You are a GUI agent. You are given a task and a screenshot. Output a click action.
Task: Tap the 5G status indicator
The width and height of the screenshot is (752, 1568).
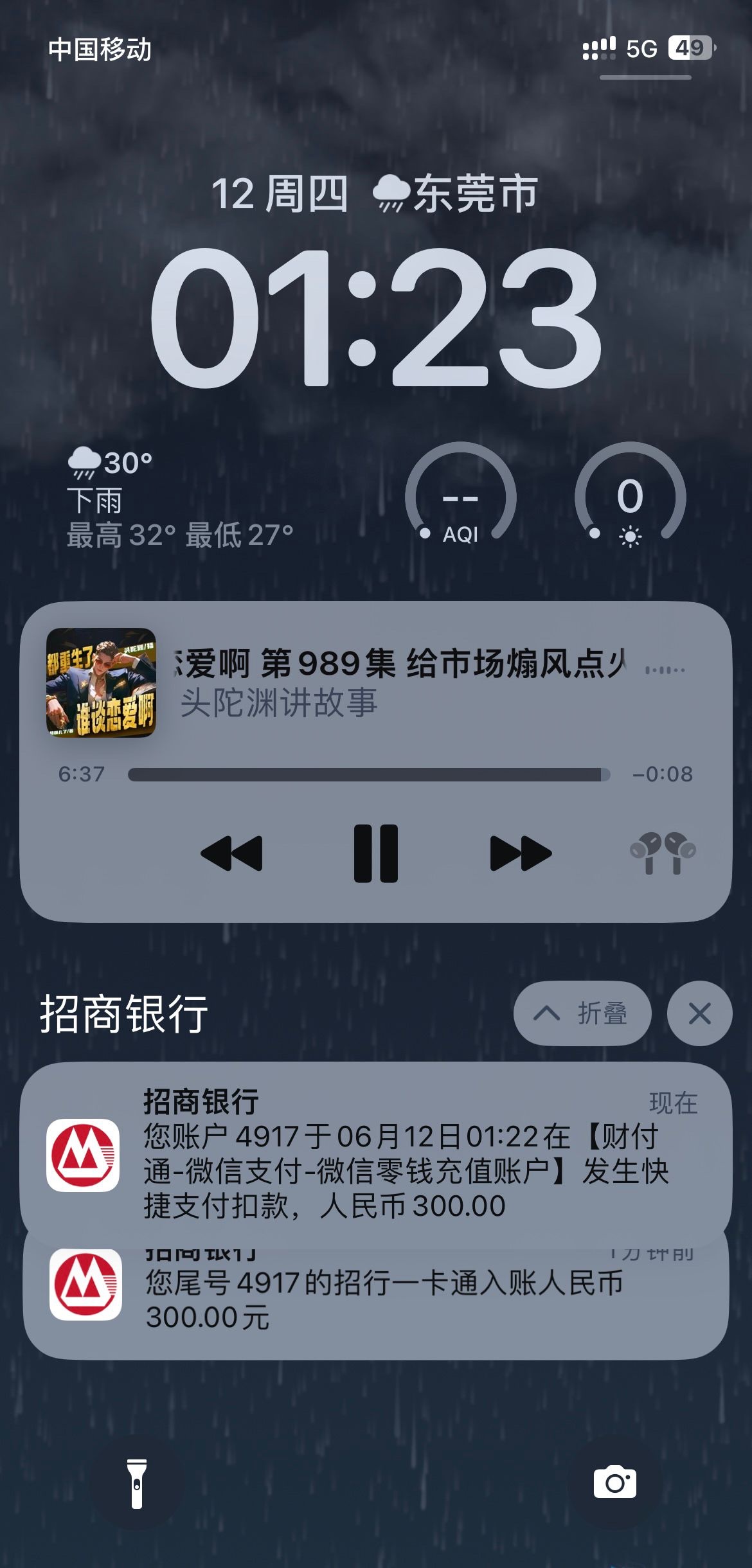pyautogui.click(x=642, y=47)
